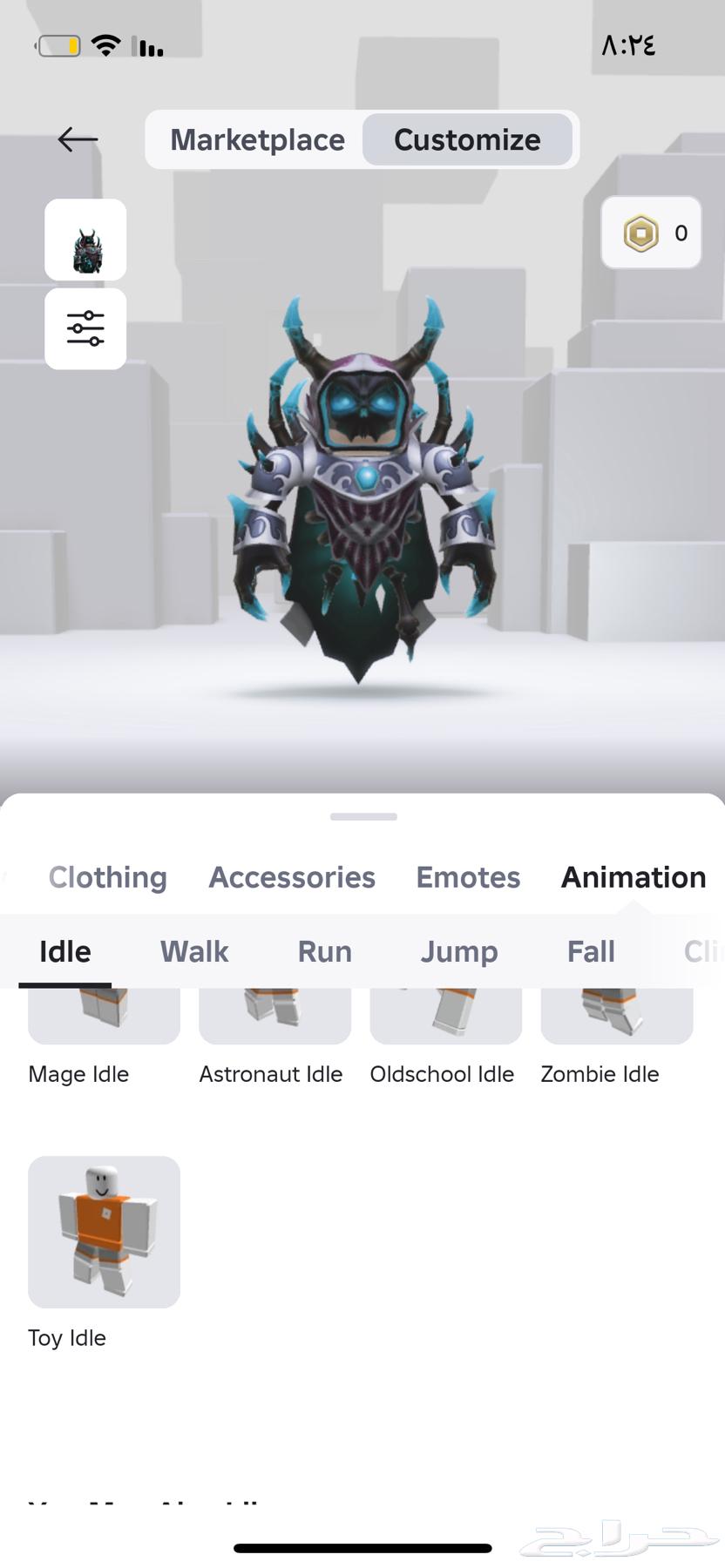Choose the Astronaut Idle animation
The image size is (725, 1568).
274,1019
